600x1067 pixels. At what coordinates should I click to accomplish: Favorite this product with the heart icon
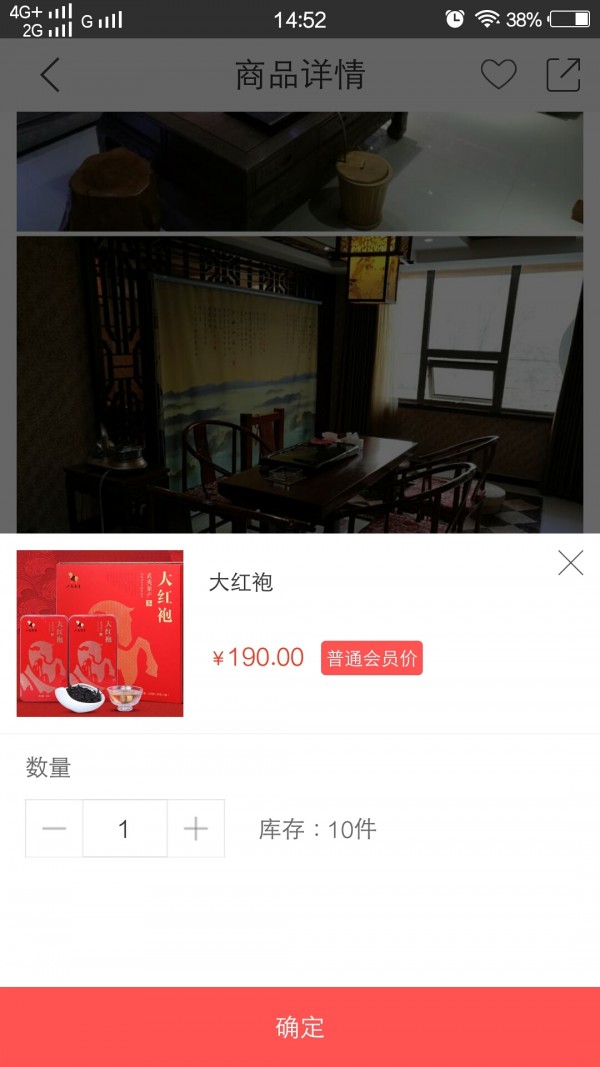click(x=498, y=75)
